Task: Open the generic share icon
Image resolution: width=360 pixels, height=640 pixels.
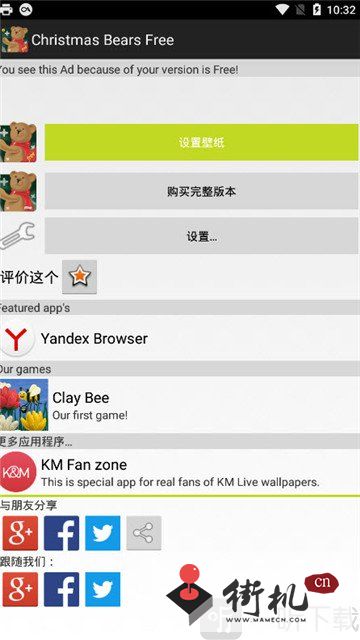Action: (144, 533)
